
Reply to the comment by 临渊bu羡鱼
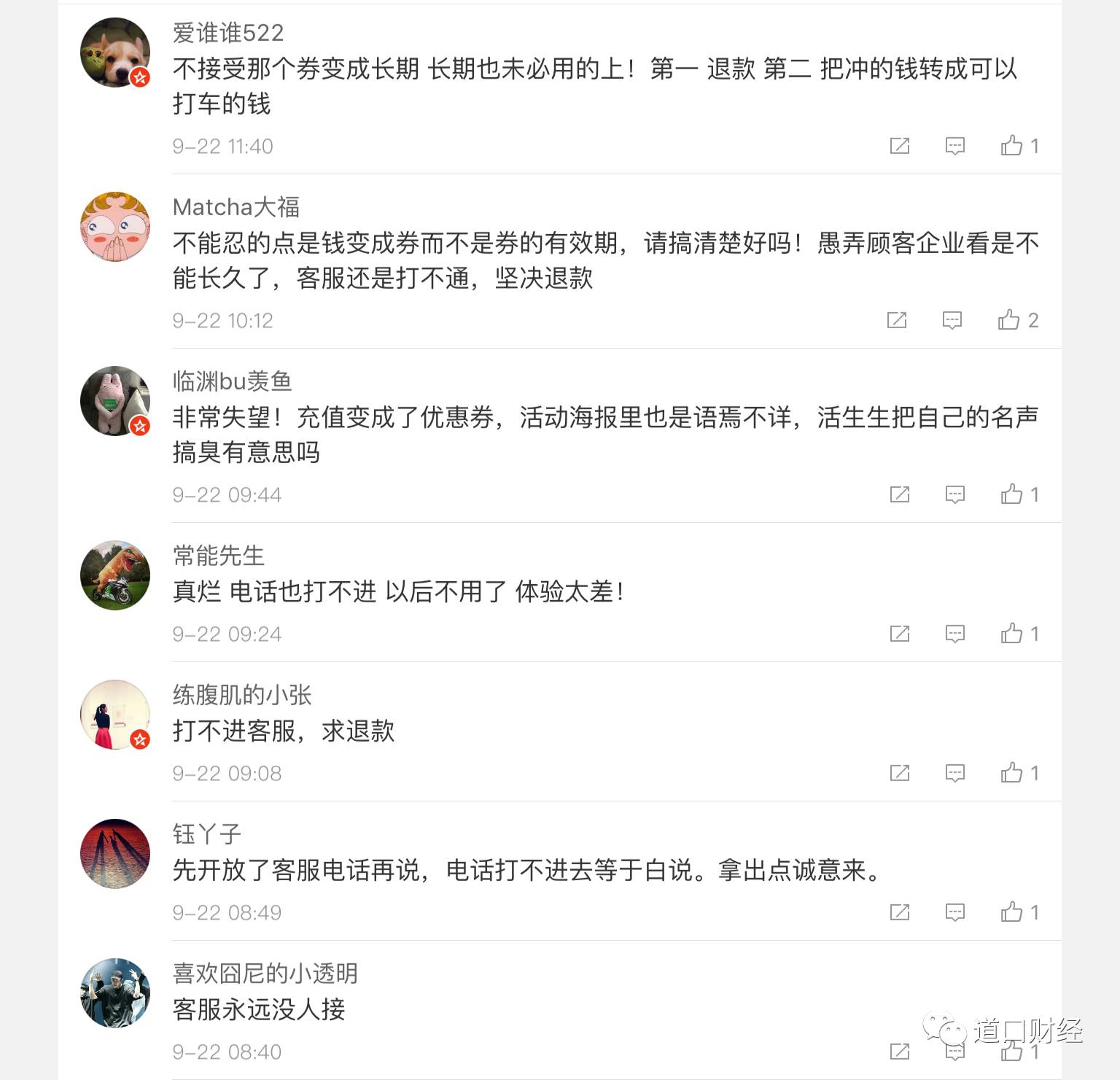(x=954, y=494)
